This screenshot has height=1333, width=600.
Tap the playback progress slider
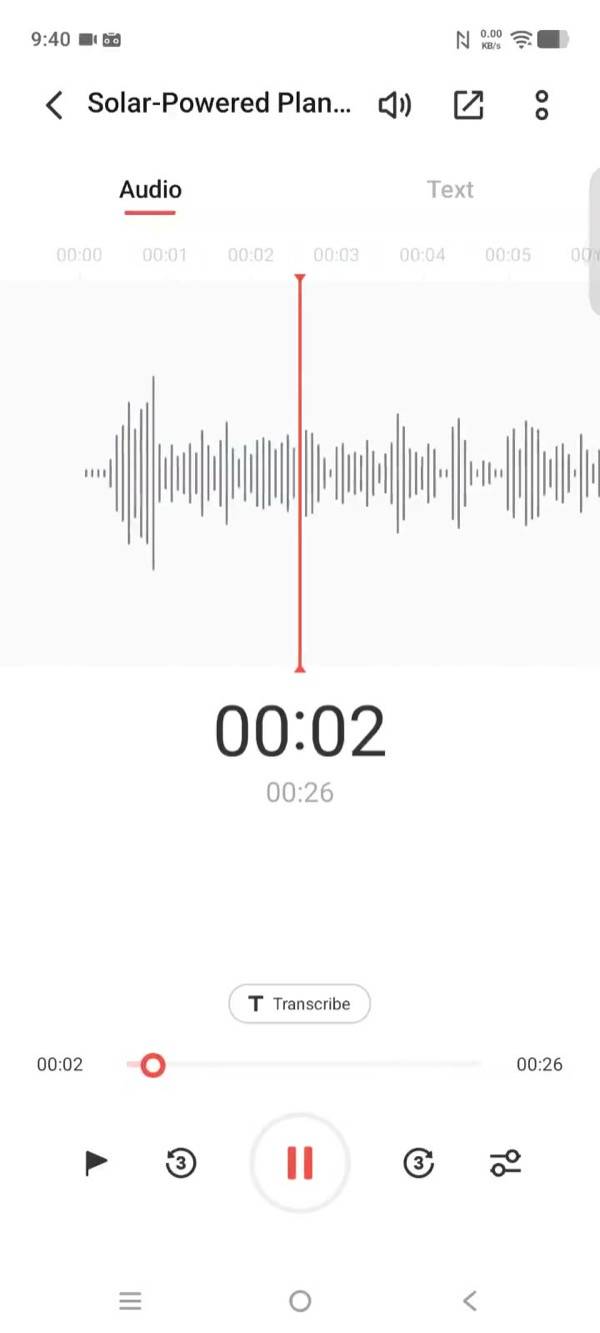coord(304,1065)
